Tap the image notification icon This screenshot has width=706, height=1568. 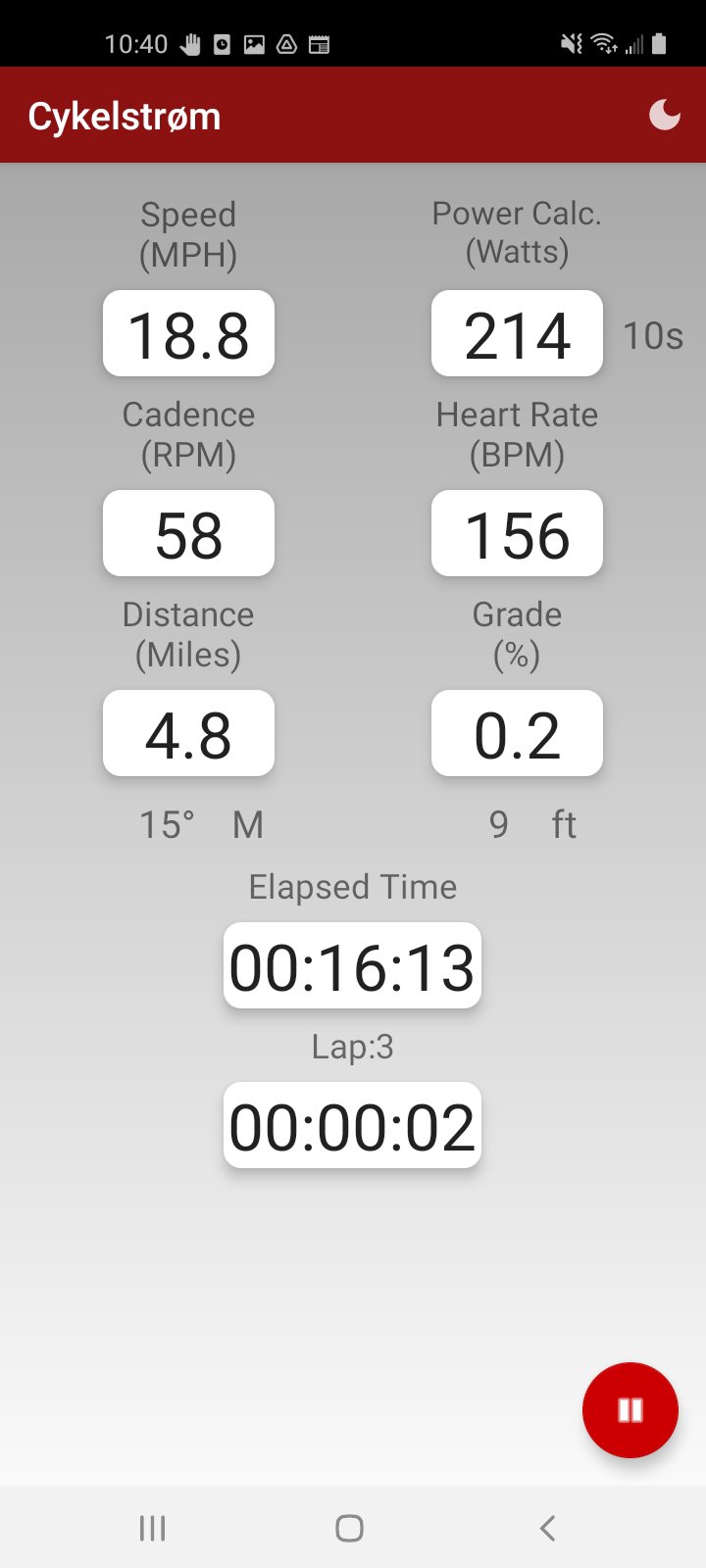tap(257, 43)
